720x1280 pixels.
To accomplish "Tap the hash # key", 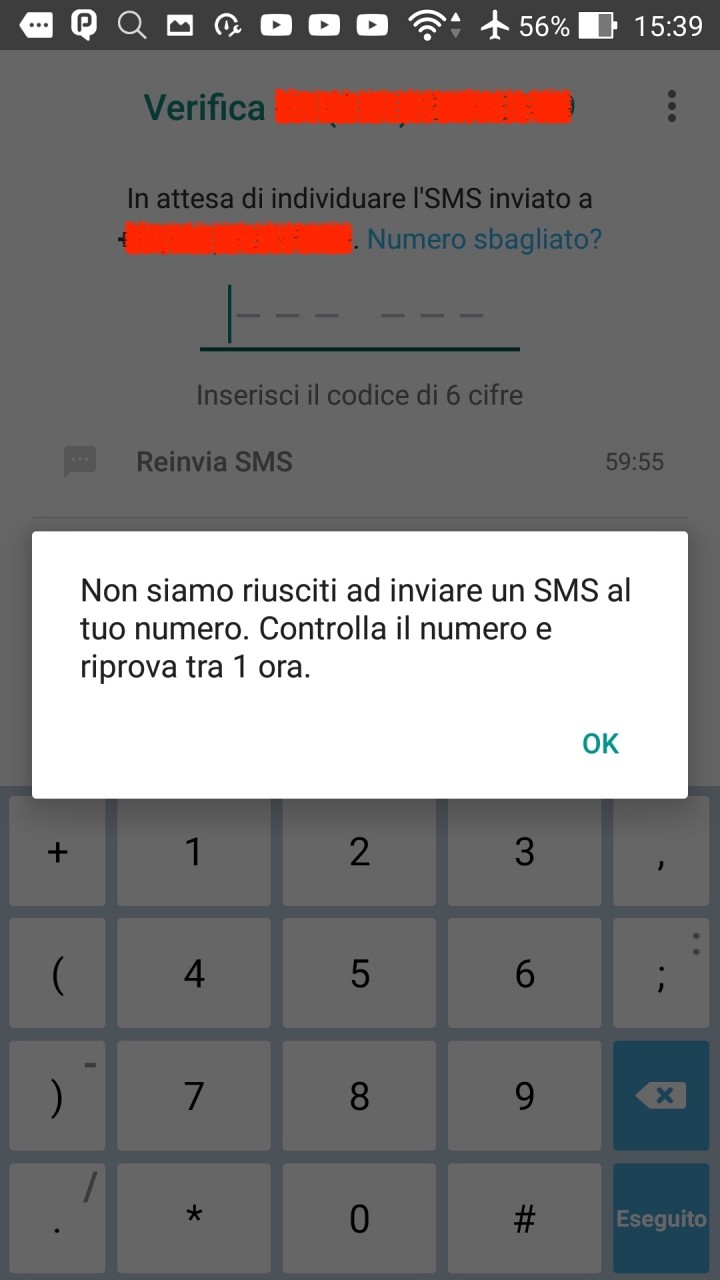I will 524,1218.
